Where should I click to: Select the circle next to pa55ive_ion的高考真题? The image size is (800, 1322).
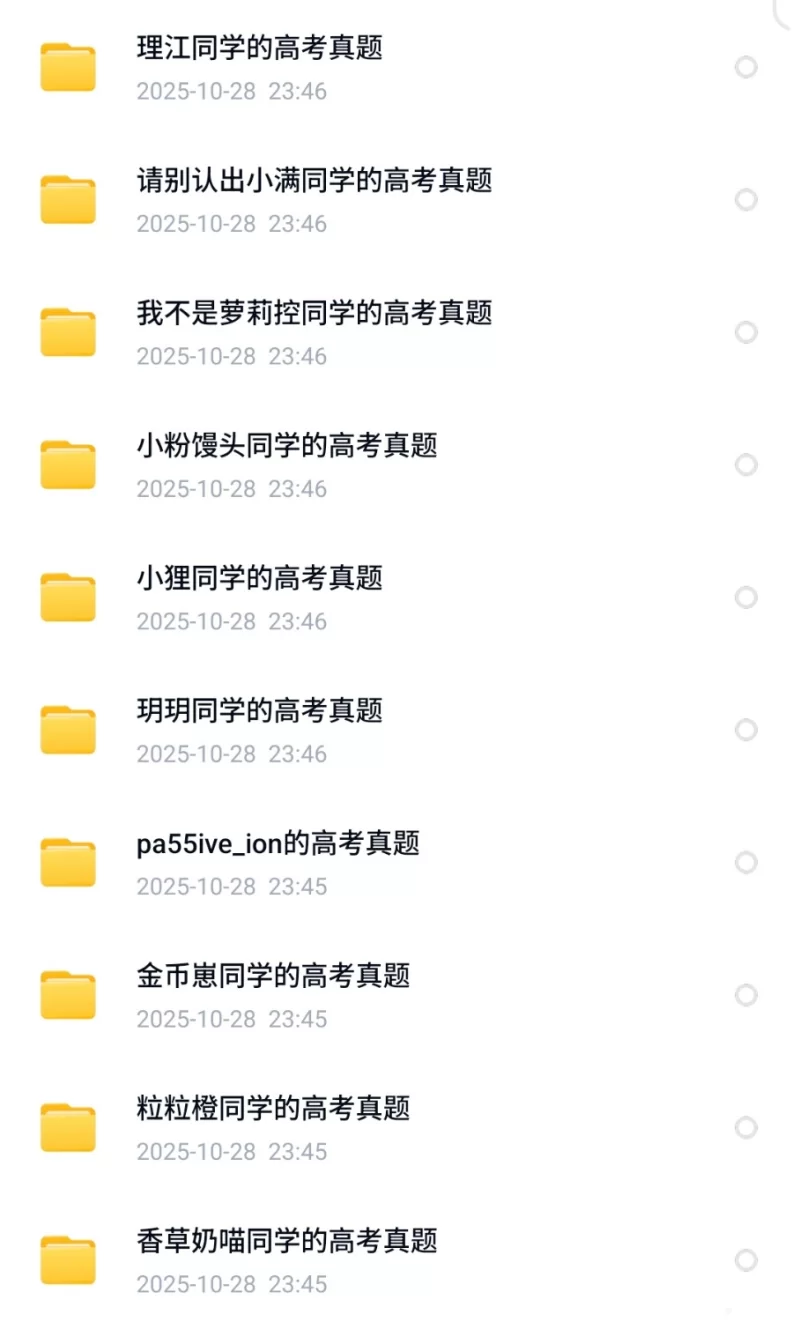coord(746,862)
